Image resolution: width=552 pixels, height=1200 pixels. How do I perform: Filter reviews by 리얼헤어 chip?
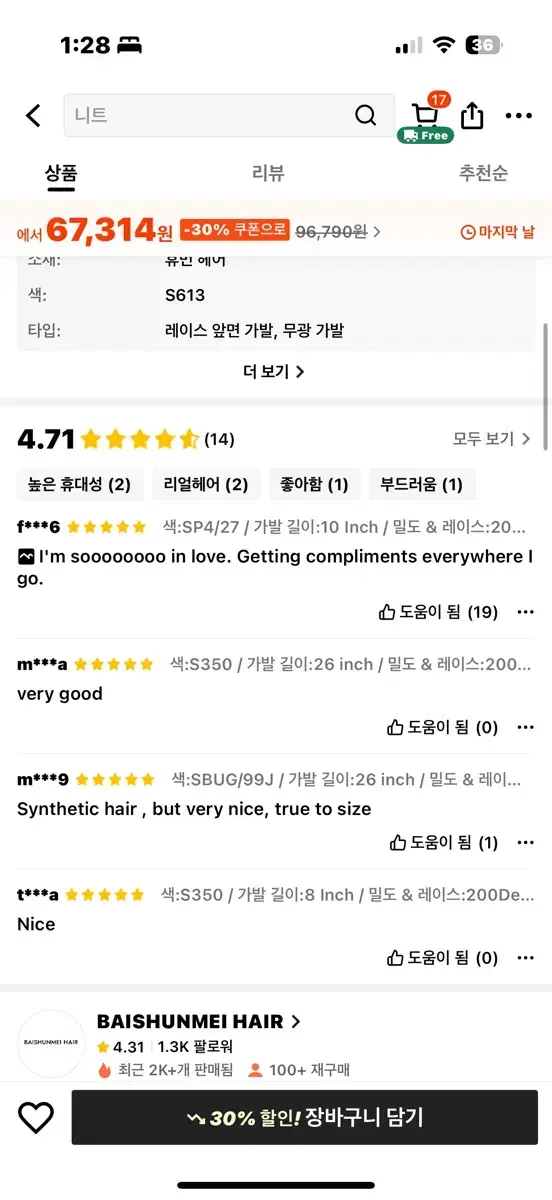click(x=206, y=484)
